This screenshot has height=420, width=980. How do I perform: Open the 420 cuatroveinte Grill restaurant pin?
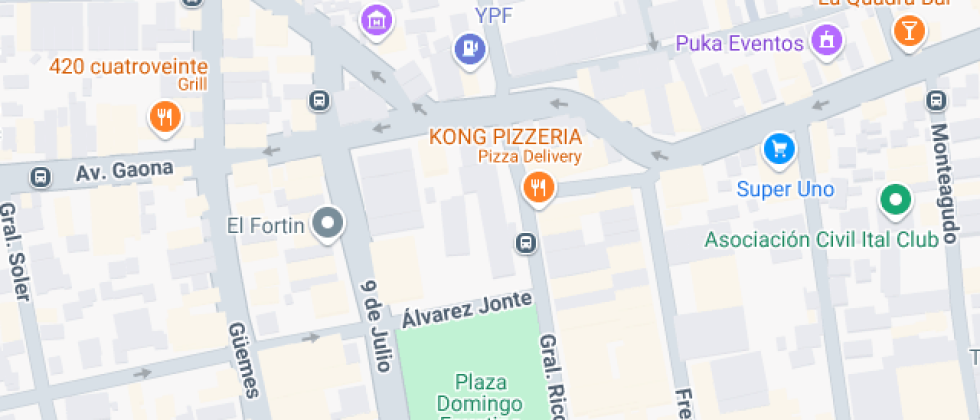tap(164, 118)
